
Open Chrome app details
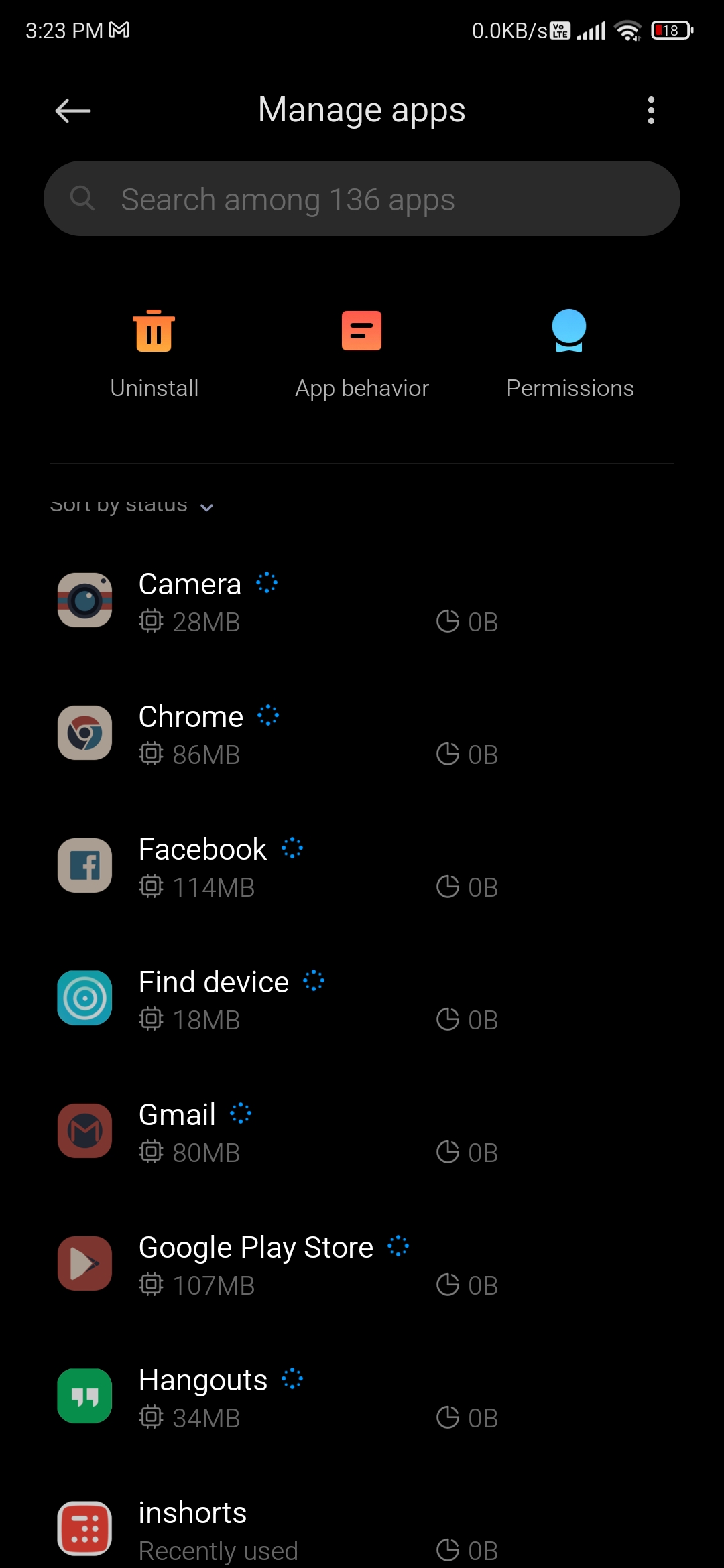click(362, 734)
